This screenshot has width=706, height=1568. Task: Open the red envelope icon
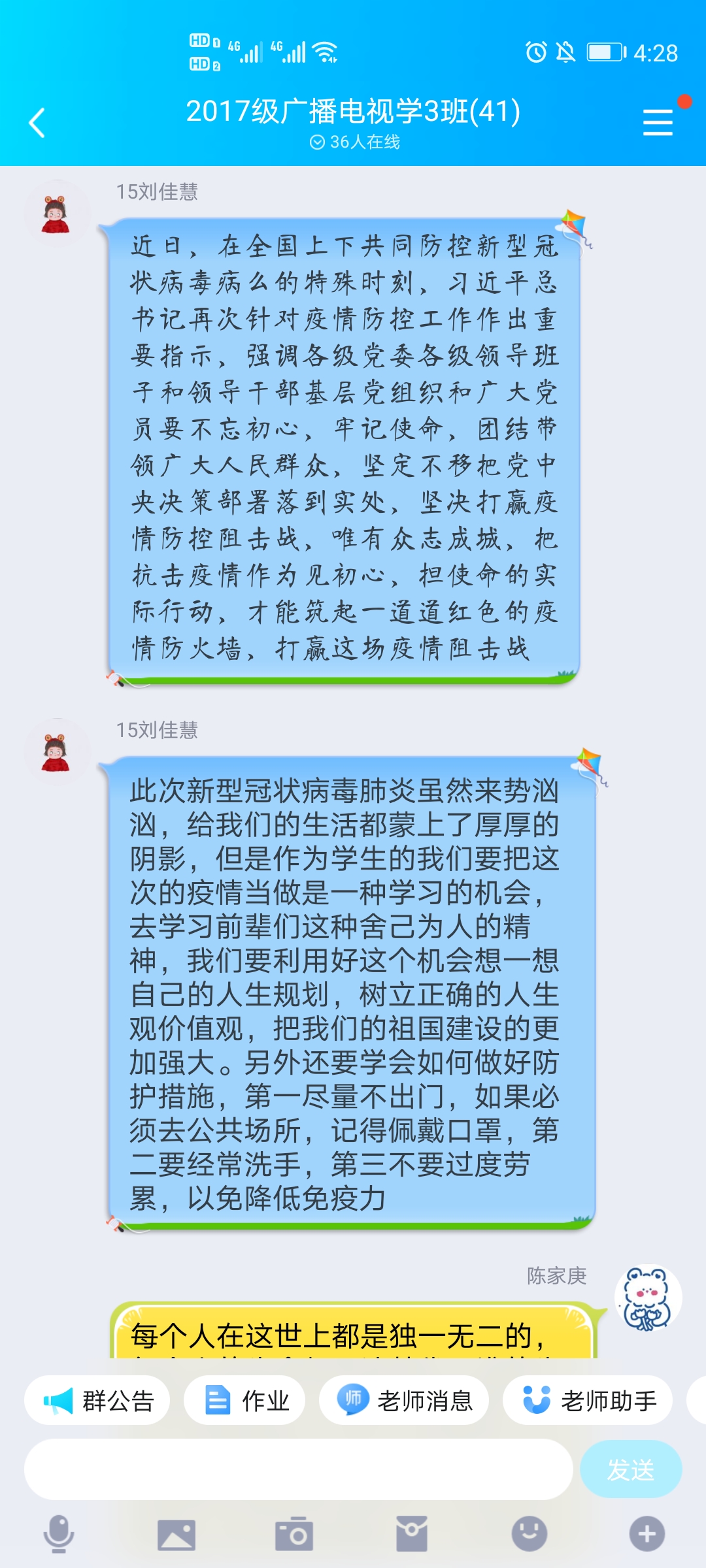click(412, 1533)
